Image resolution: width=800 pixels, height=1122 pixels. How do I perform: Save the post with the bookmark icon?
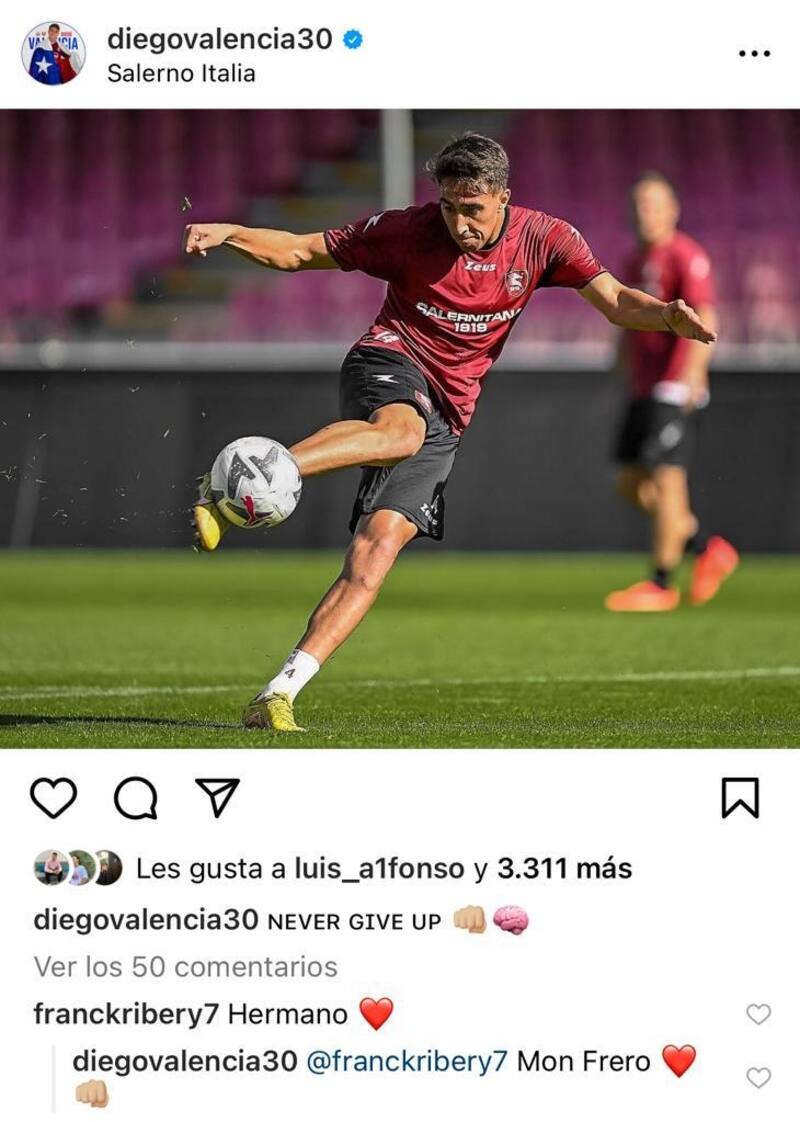(x=740, y=798)
